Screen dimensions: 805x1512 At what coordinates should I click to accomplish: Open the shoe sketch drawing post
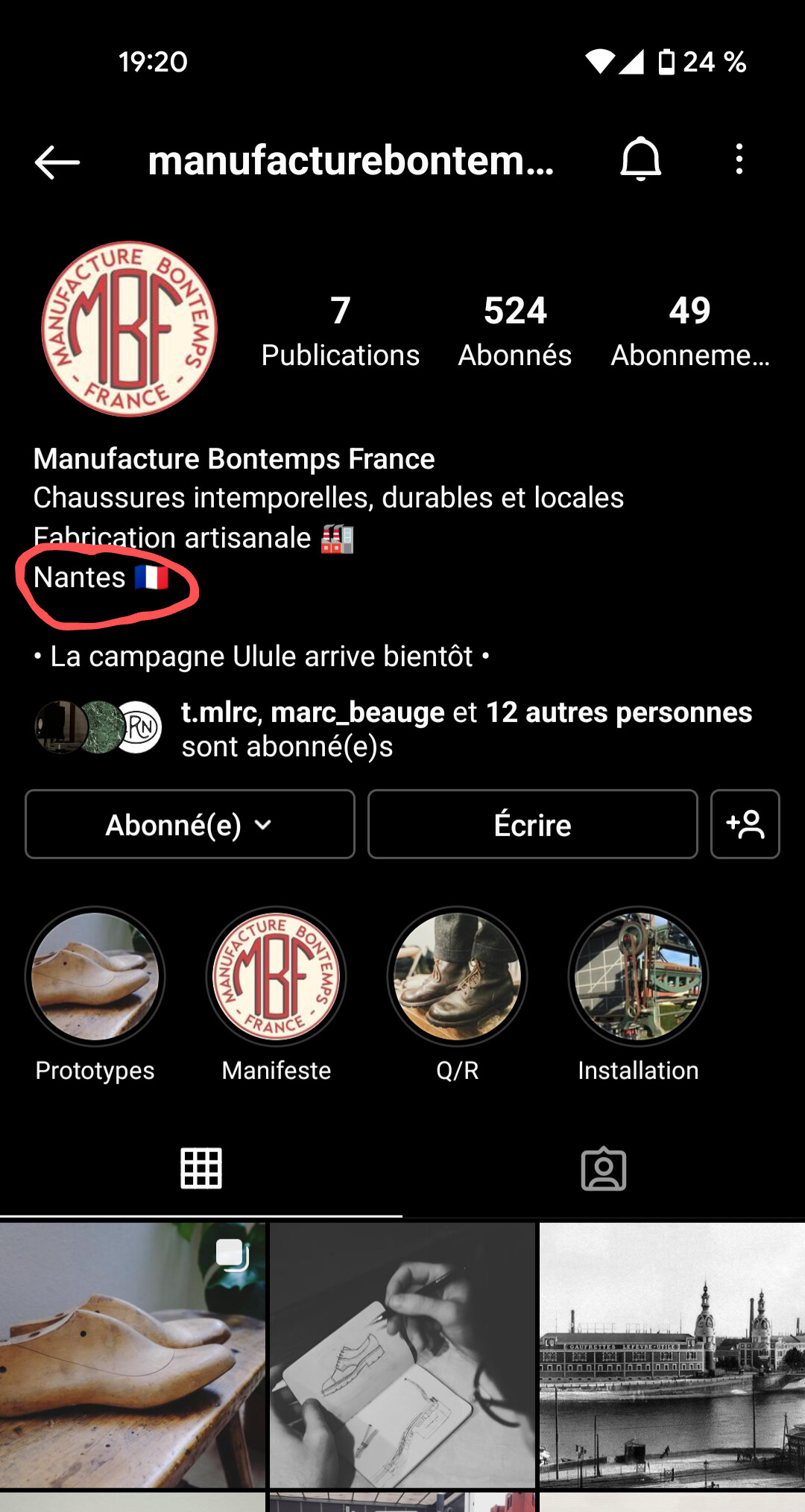click(x=402, y=1355)
